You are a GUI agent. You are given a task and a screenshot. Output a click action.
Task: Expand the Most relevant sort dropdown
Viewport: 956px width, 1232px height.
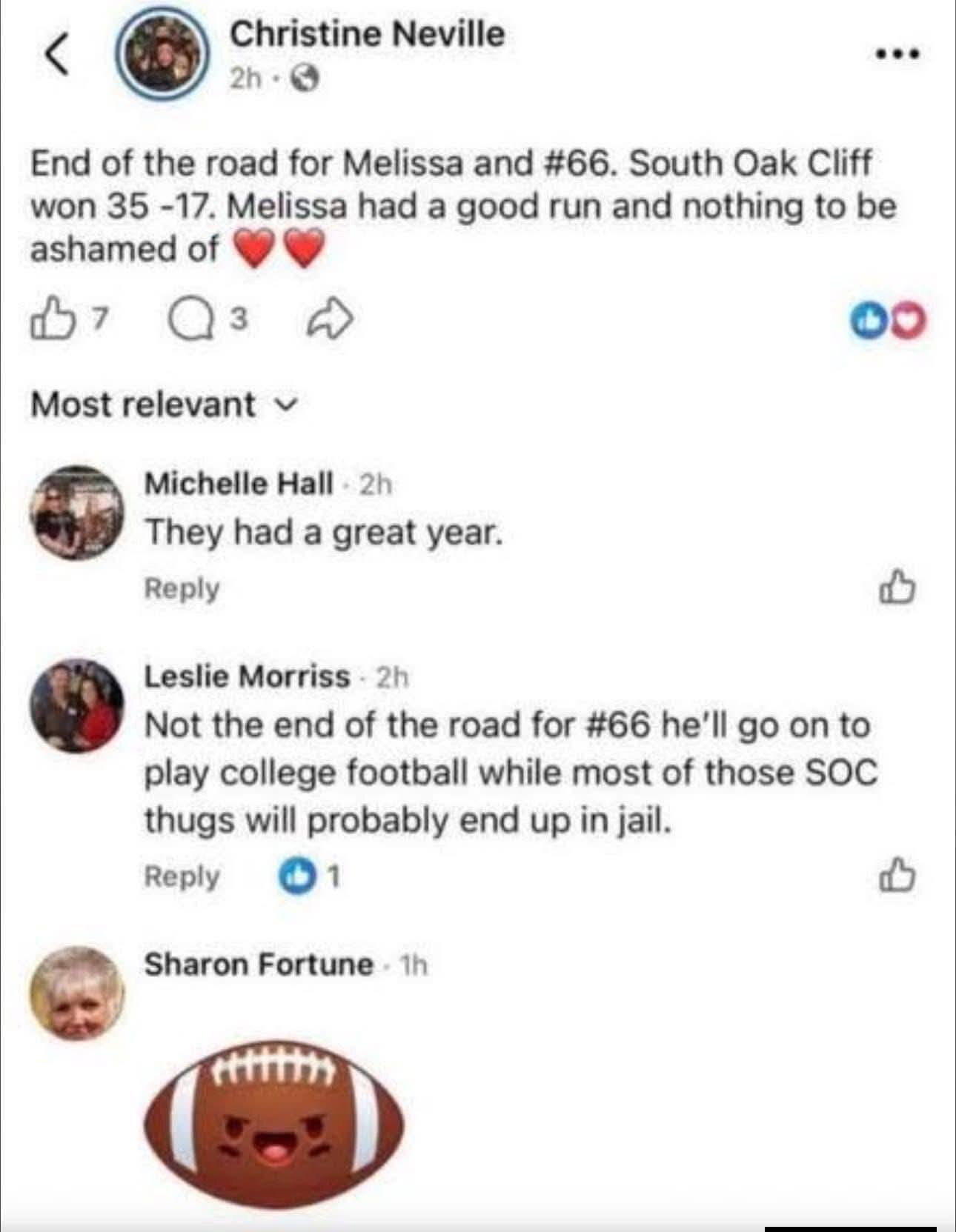(x=163, y=404)
